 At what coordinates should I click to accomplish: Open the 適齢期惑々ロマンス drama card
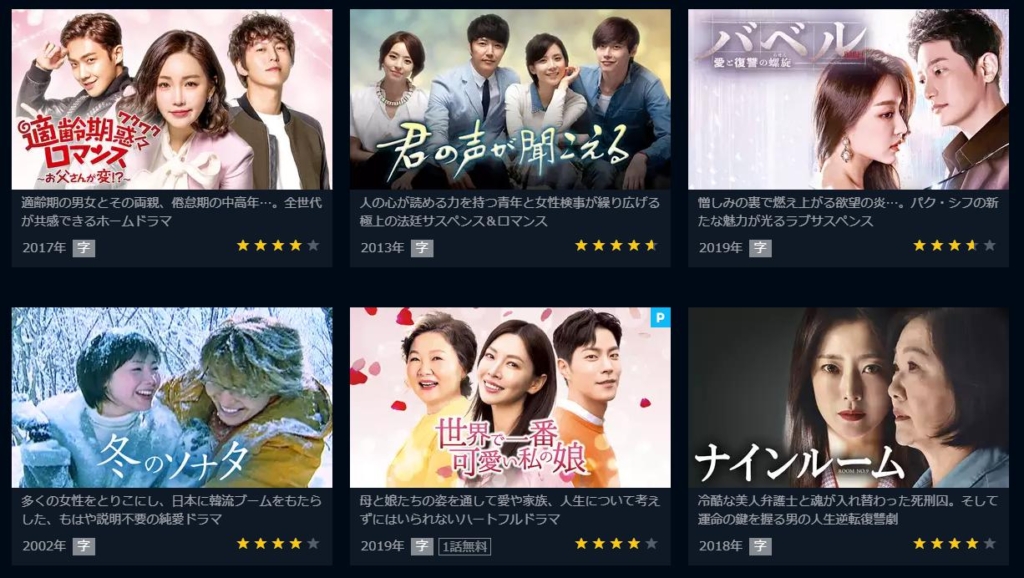[171, 100]
